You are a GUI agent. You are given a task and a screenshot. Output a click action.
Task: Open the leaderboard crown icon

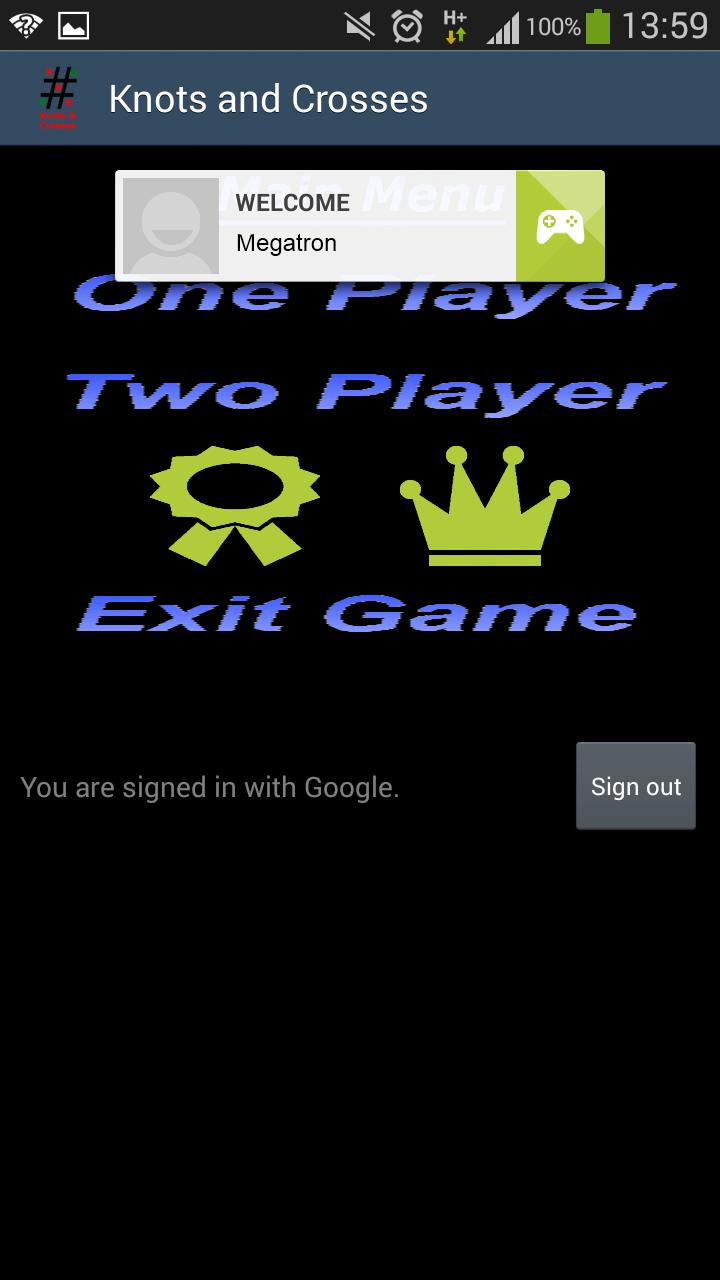[x=485, y=506]
